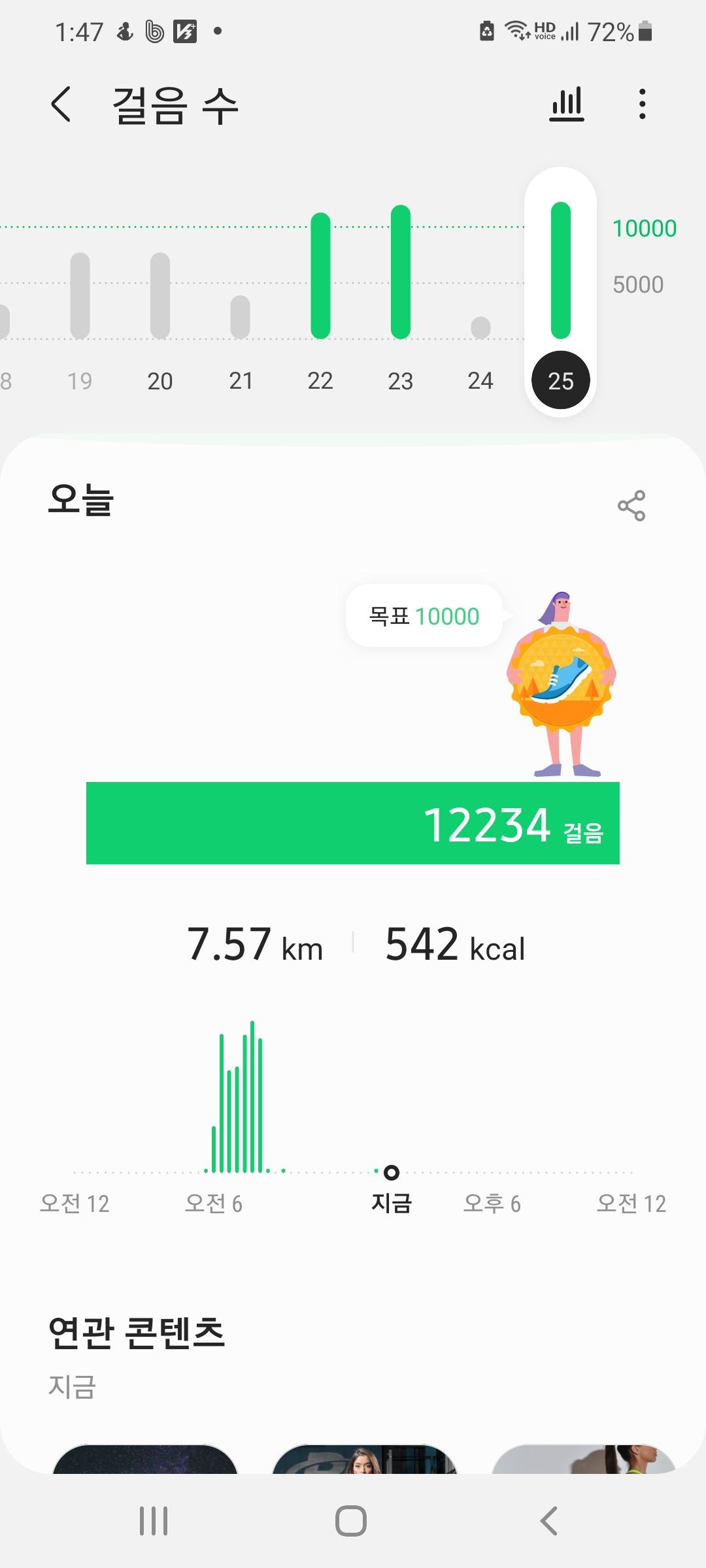Image resolution: width=706 pixels, height=1568 pixels.
Task: Go to the home screen
Action: pyautogui.click(x=351, y=1521)
